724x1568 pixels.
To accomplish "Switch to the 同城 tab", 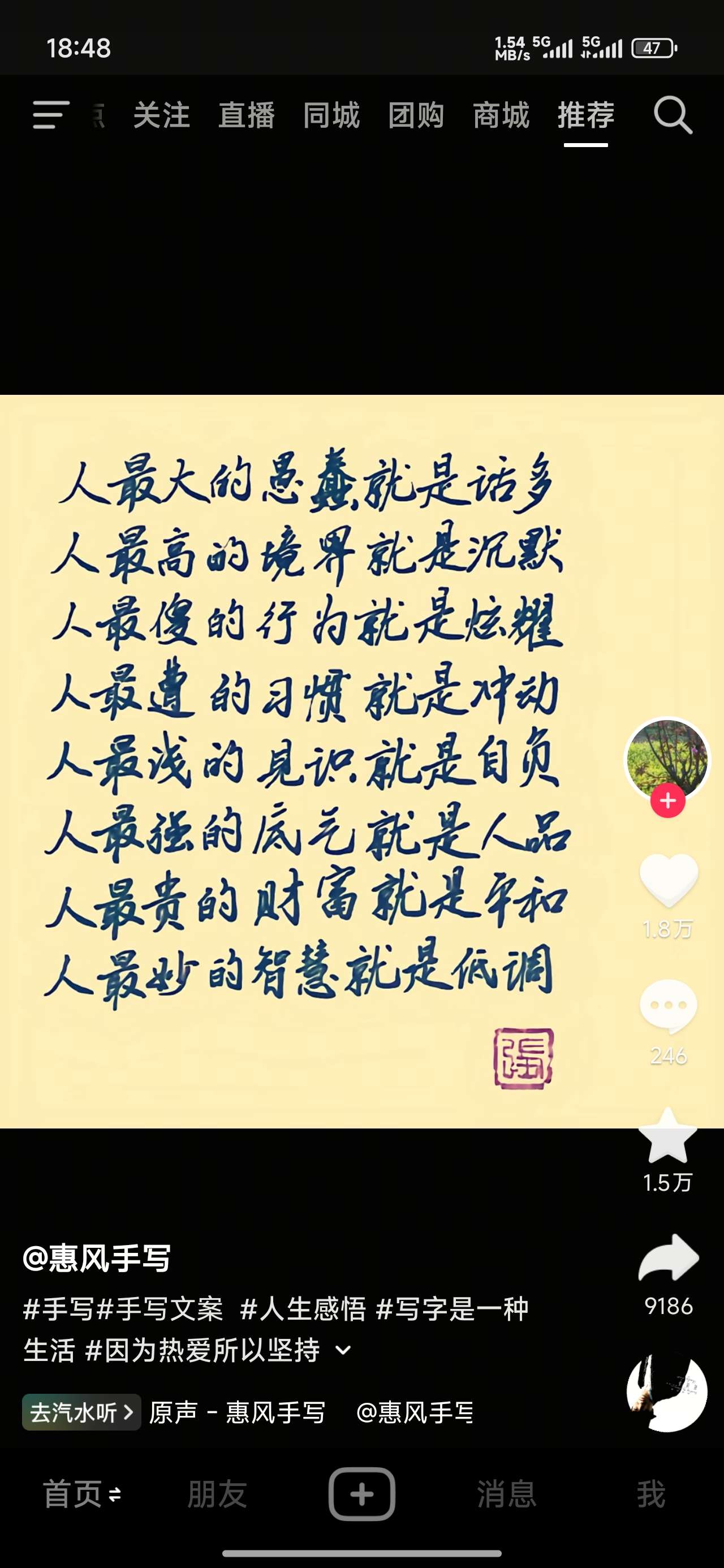I will click(x=331, y=115).
